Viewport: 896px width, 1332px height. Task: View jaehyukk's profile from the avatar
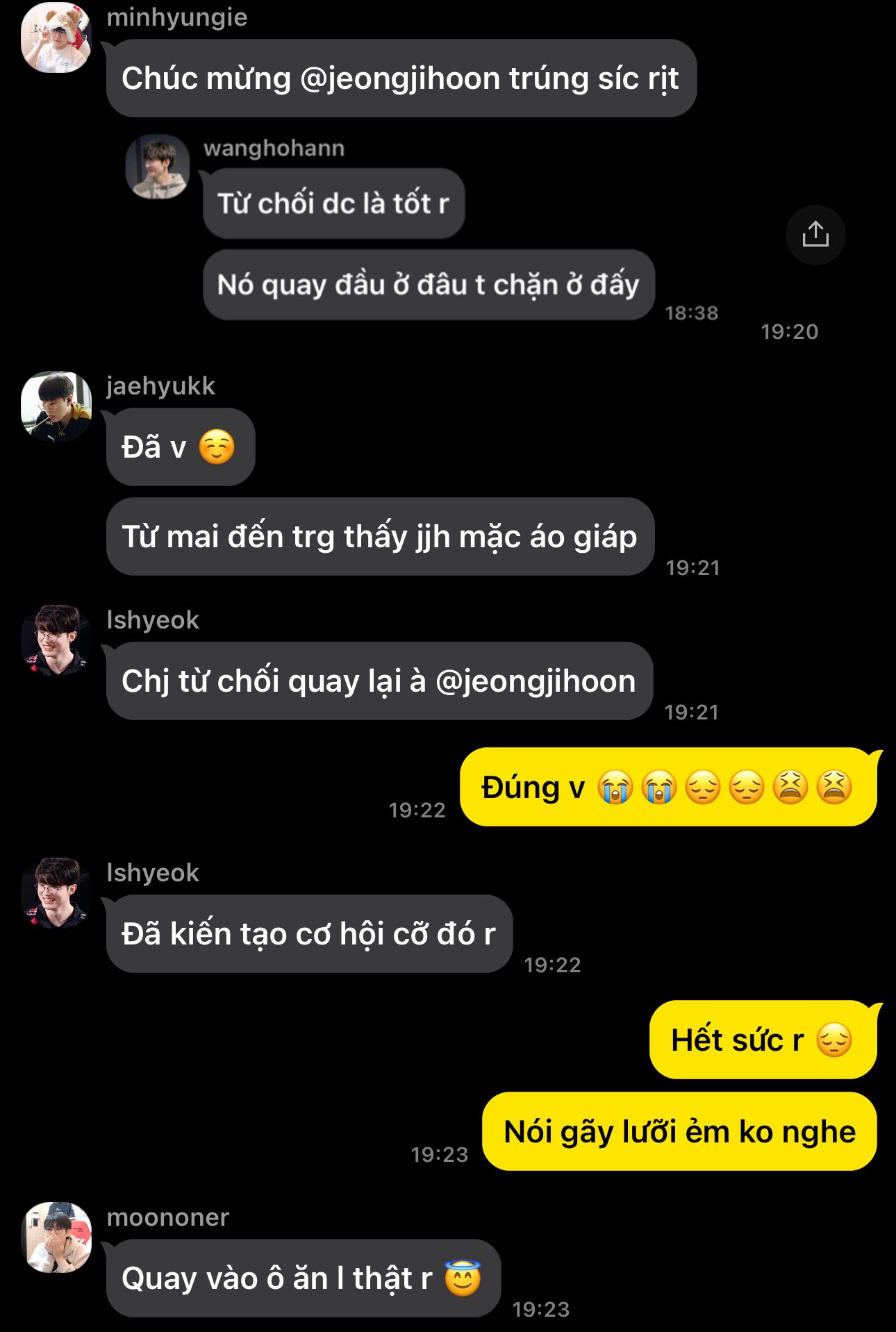(x=56, y=407)
